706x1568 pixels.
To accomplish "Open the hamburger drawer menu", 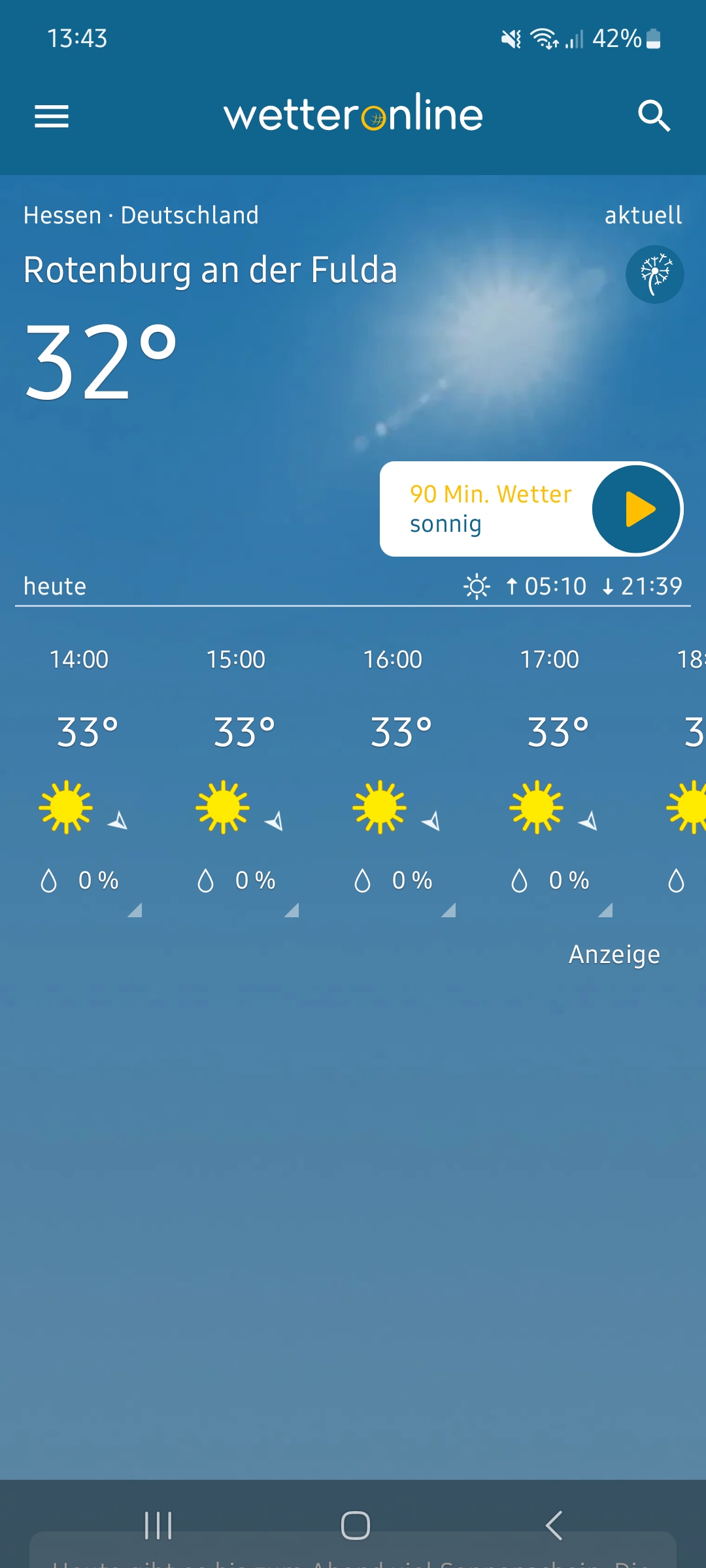I will point(52,116).
